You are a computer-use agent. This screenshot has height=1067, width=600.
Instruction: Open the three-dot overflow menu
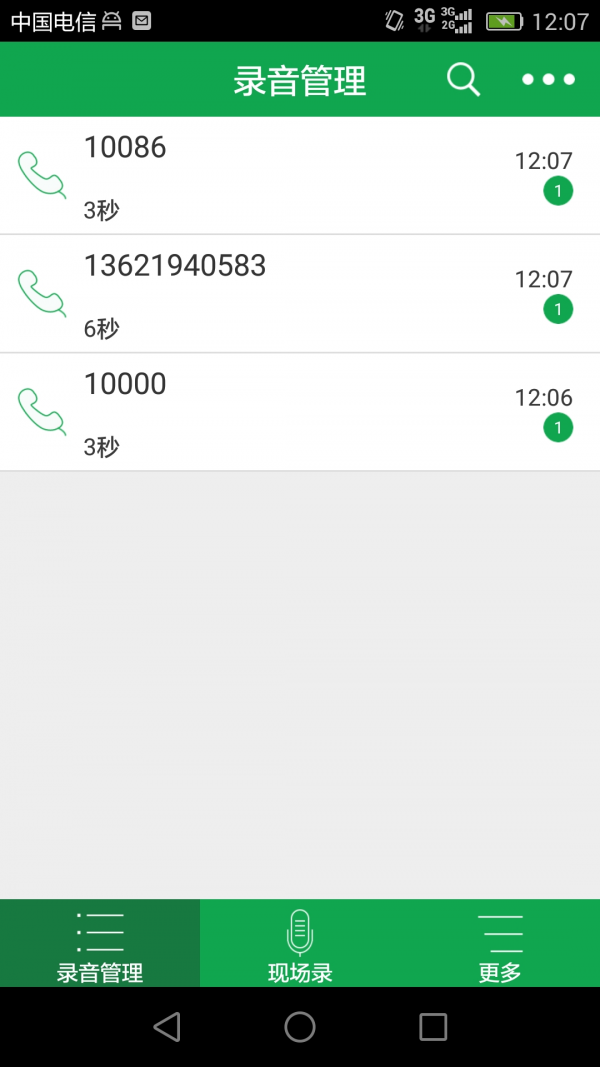[548, 80]
